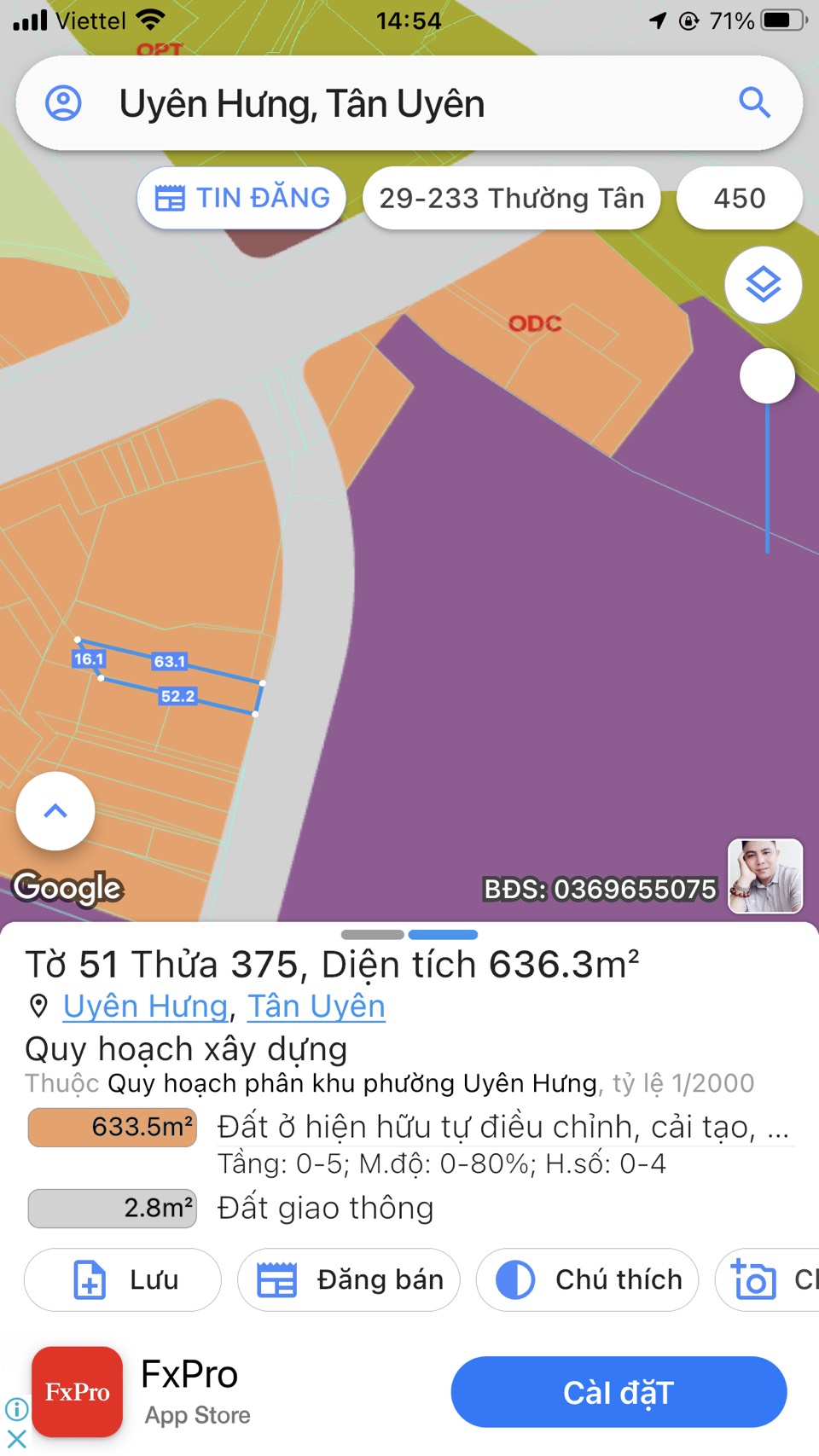View ad info icon
This screenshot has width=819, height=1456.
16,1408
